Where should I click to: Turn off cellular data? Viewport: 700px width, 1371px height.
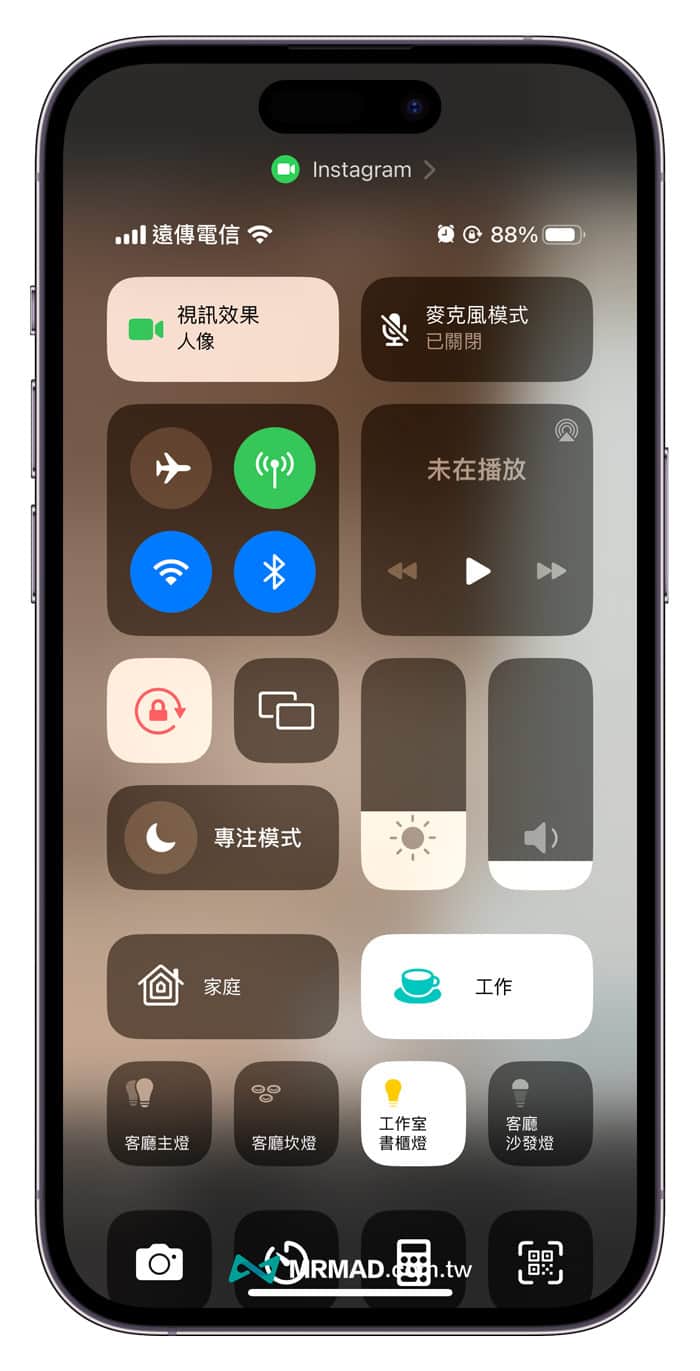pyautogui.click(x=275, y=468)
